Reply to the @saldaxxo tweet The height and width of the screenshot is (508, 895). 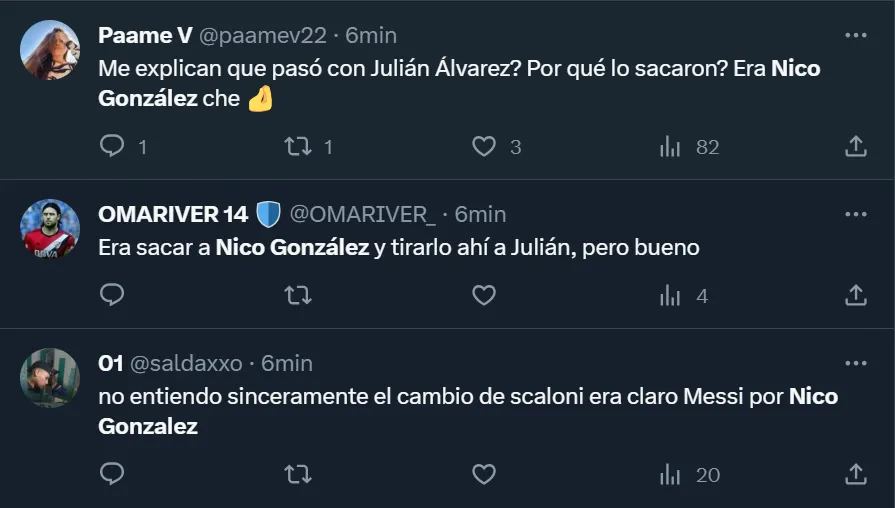tap(112, 474)
